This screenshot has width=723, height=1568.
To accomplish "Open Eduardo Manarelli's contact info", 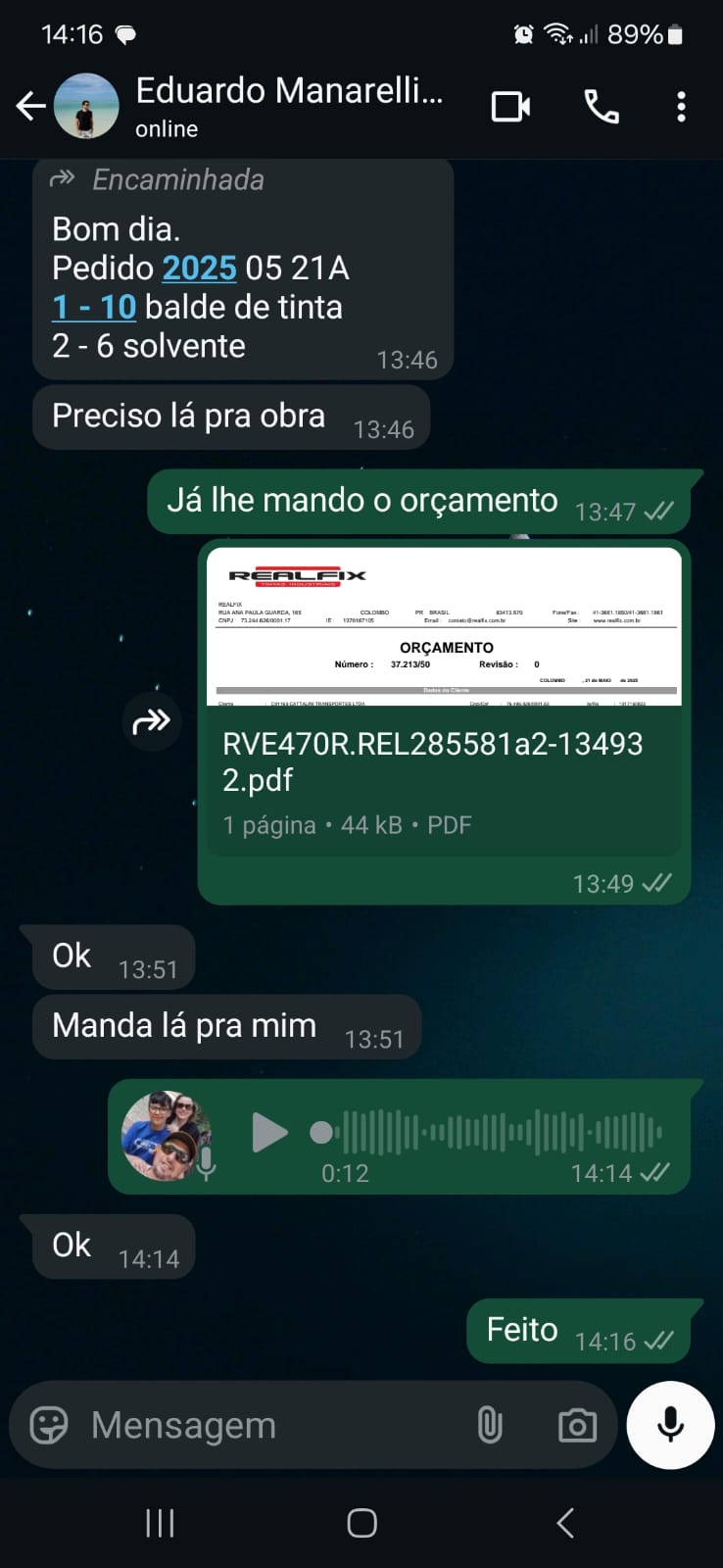I will point(289,106).
